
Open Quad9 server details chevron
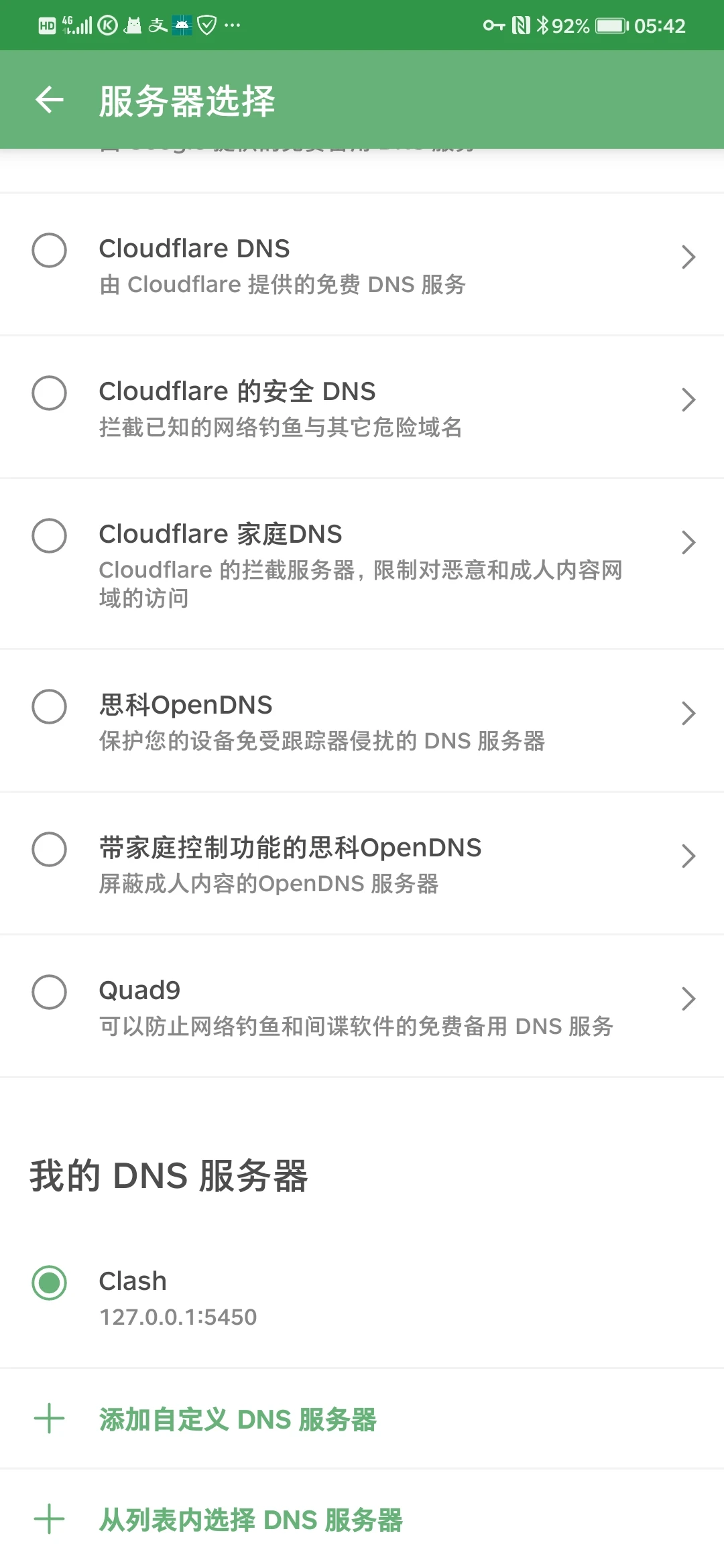pyautogui.click(x=688, y=999)
